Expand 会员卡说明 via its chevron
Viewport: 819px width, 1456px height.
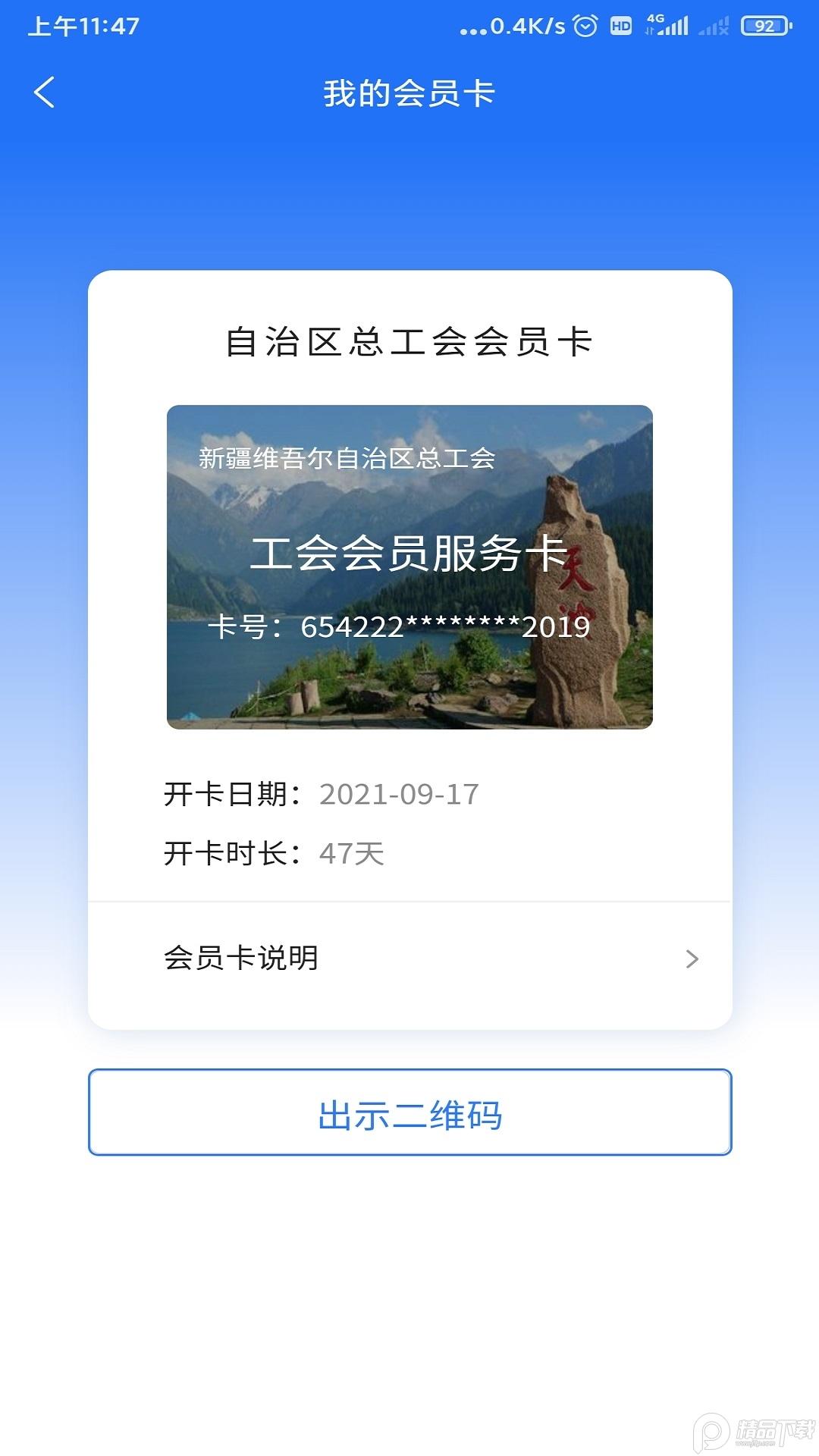click(691, 959)
